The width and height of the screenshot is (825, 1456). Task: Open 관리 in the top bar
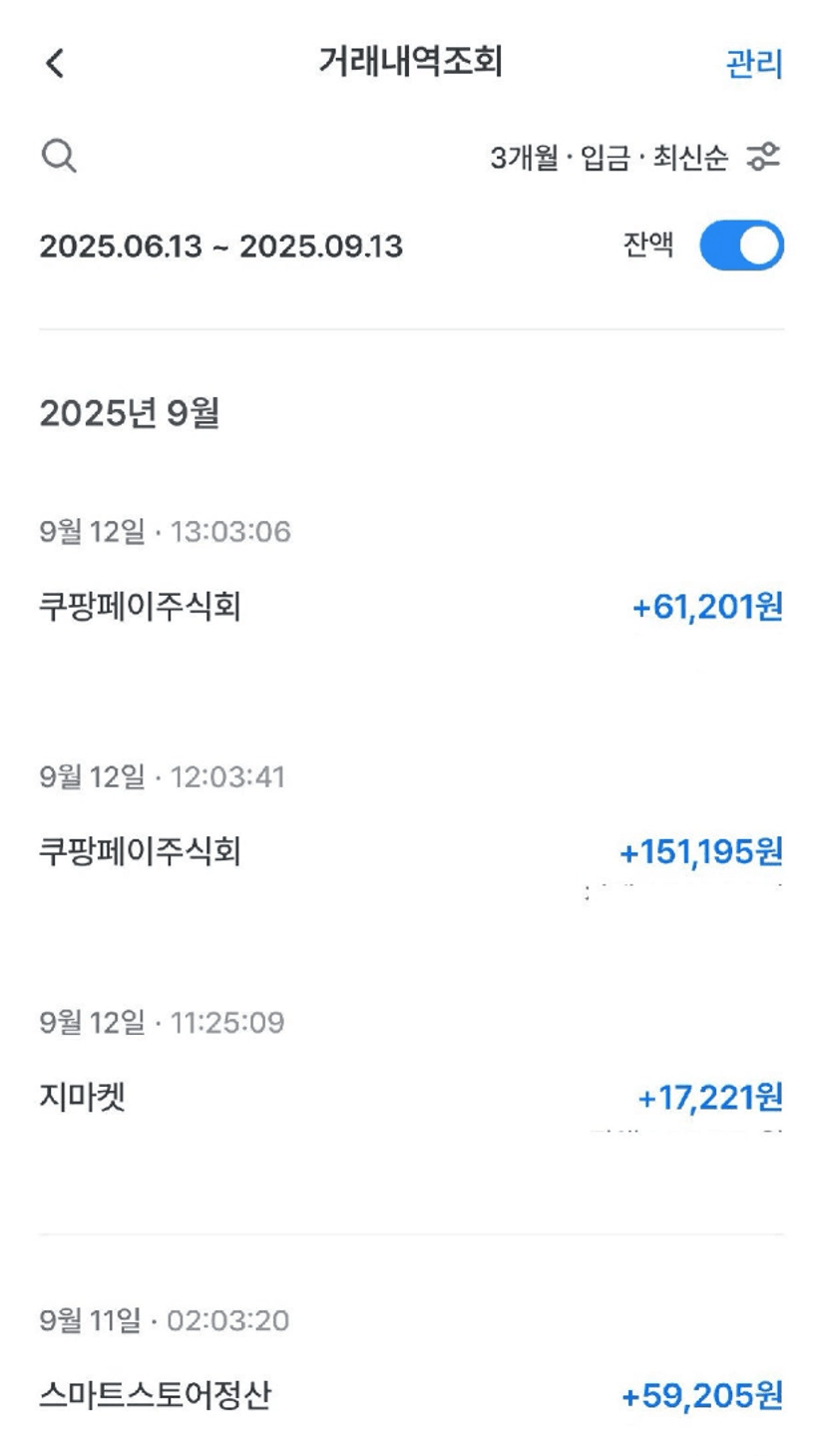(x=754, y=65)
